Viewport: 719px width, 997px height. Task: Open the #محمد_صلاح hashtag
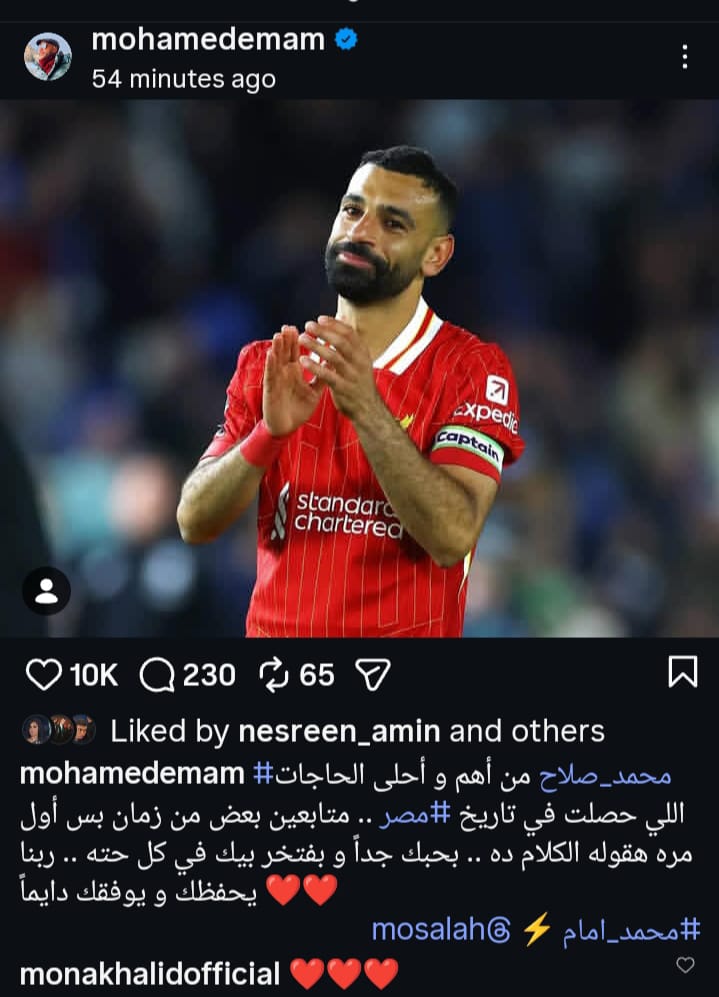click(606, 775)
